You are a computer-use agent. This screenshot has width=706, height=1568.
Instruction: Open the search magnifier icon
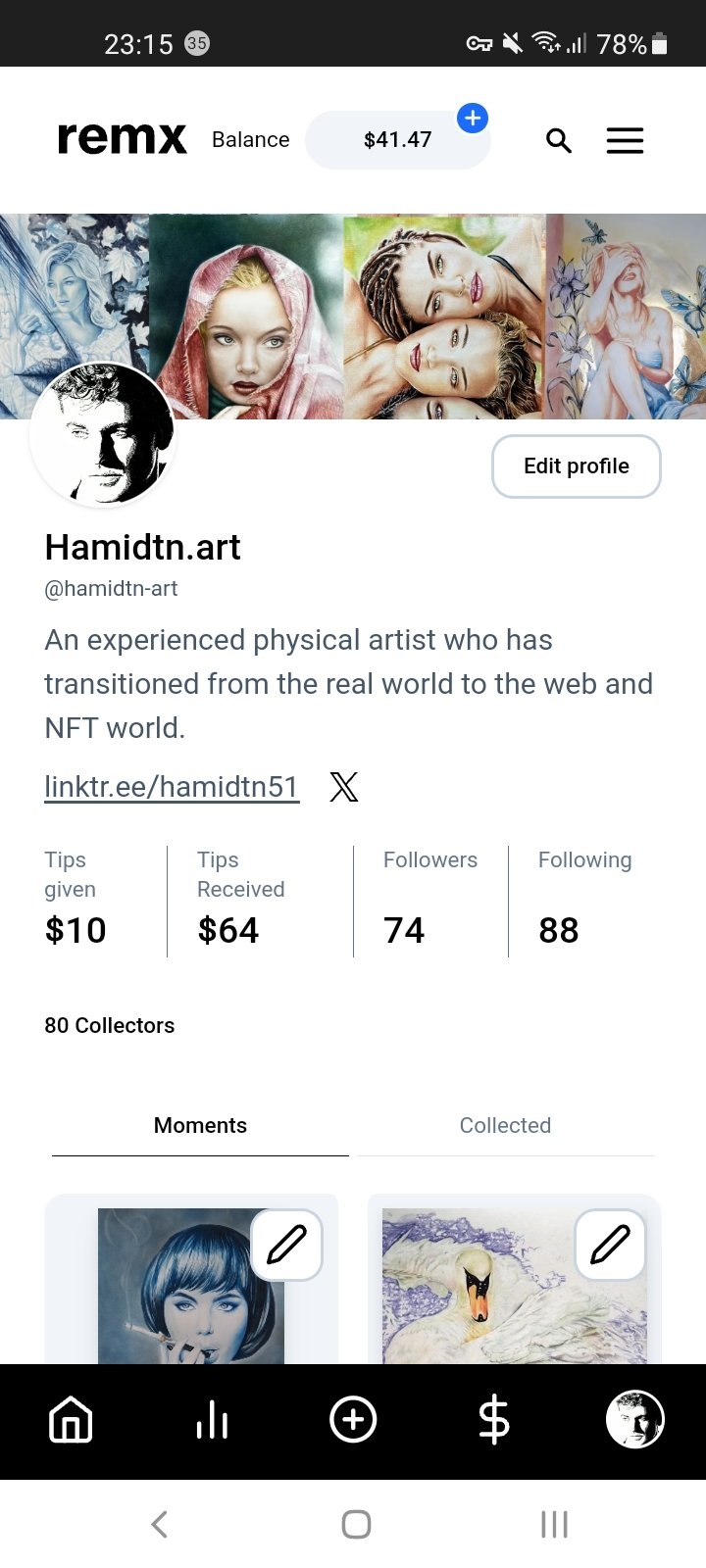559,141
